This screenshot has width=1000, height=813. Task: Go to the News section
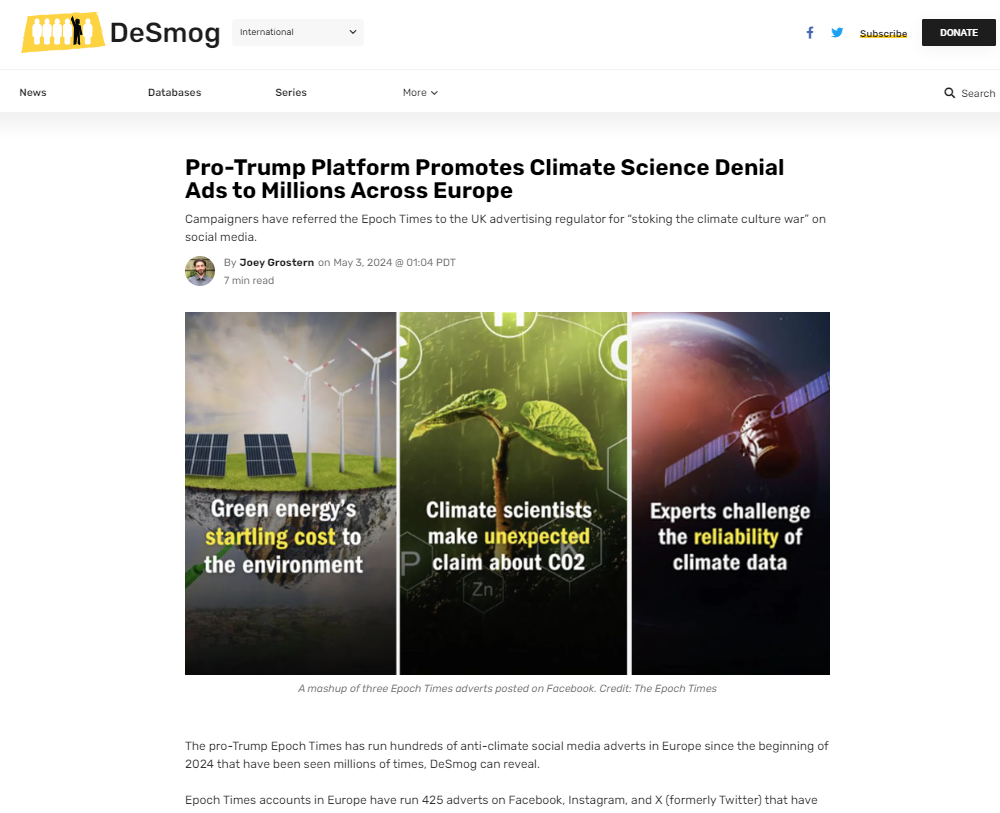click(x=33, y=93)
